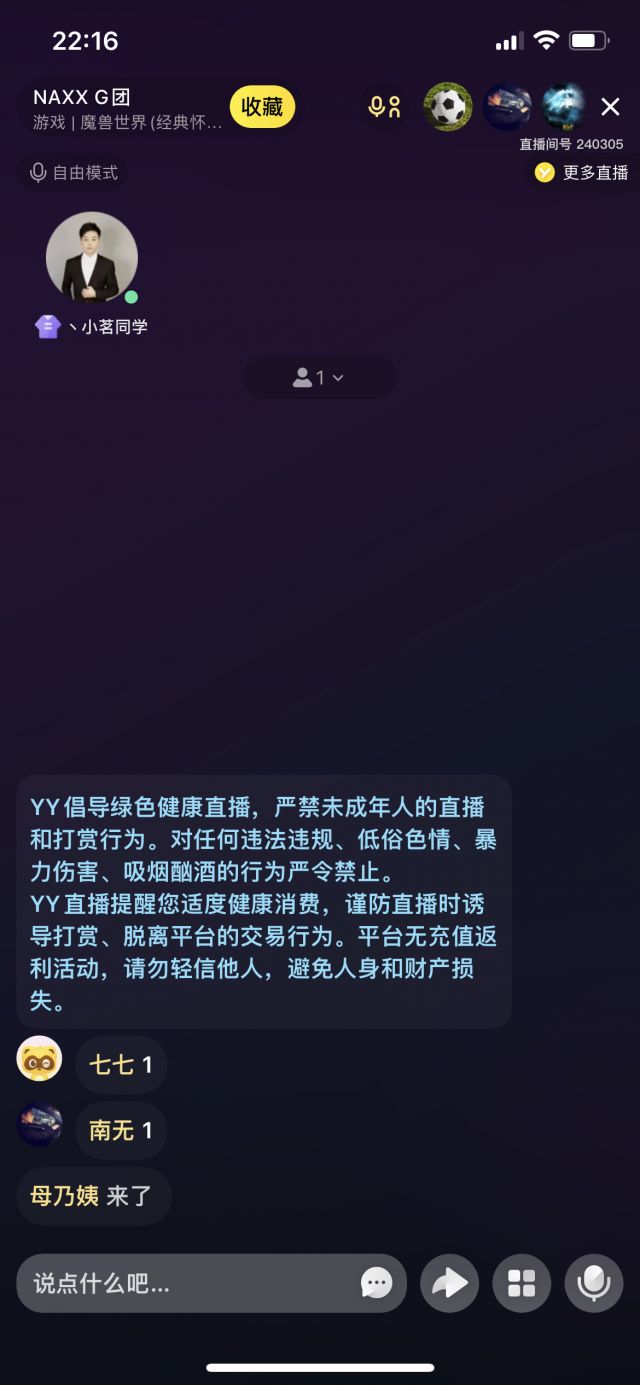Open the mic queue icon
The height and width of the screenshot is (1385, 640).
[385, 107]
